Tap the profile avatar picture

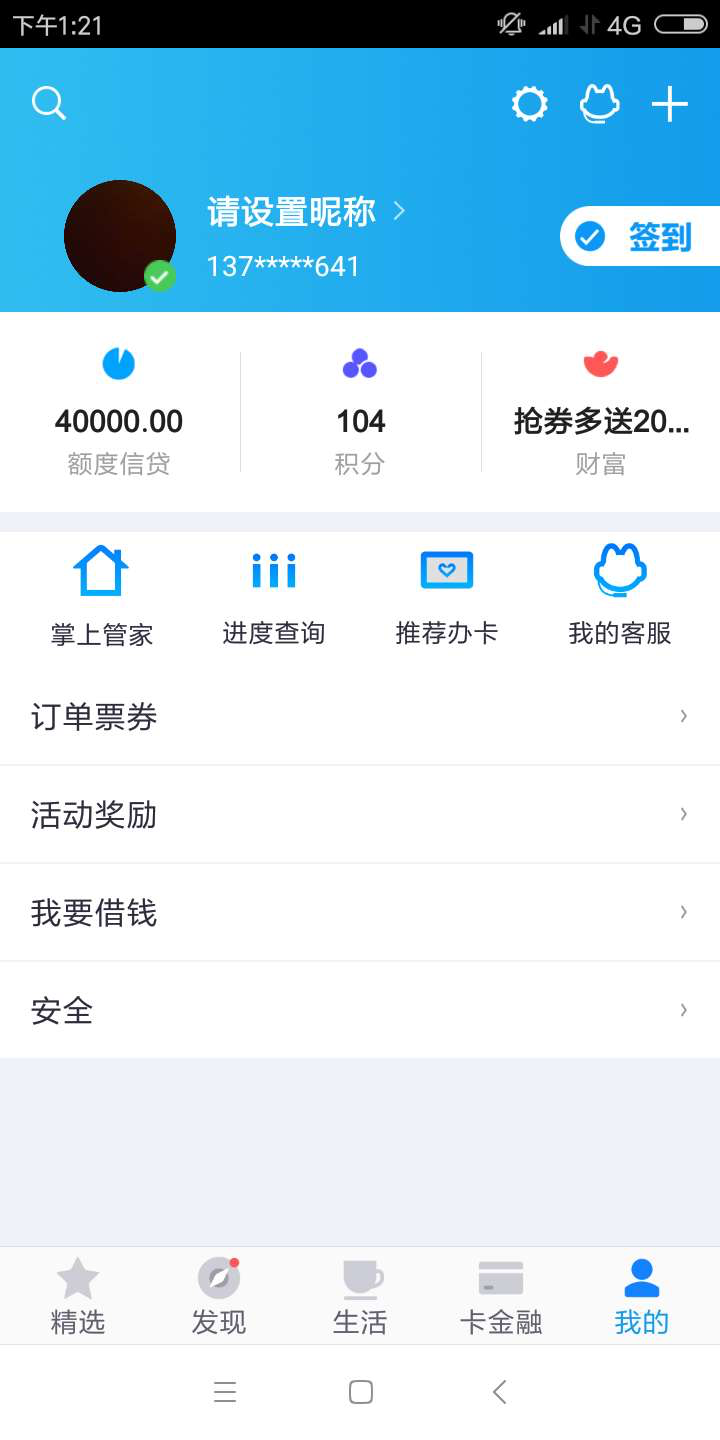pos(120,236)
